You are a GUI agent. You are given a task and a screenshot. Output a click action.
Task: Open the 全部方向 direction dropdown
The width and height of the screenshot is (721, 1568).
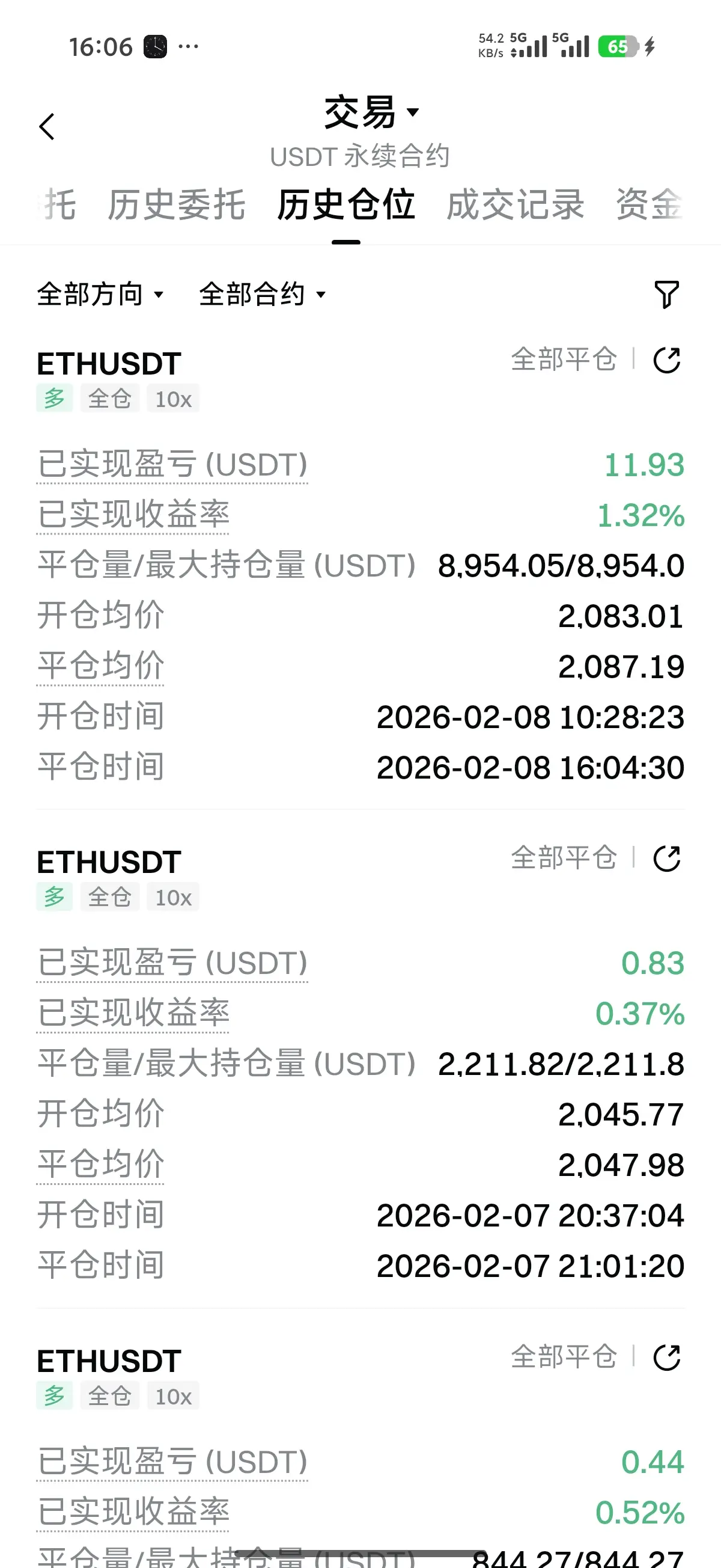[x=100, y=295]
